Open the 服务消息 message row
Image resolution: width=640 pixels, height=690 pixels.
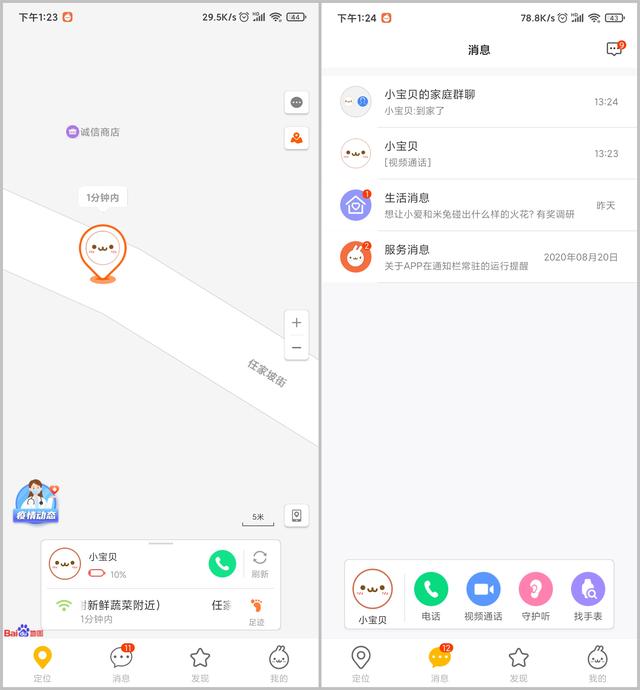(x=480, y=257)
